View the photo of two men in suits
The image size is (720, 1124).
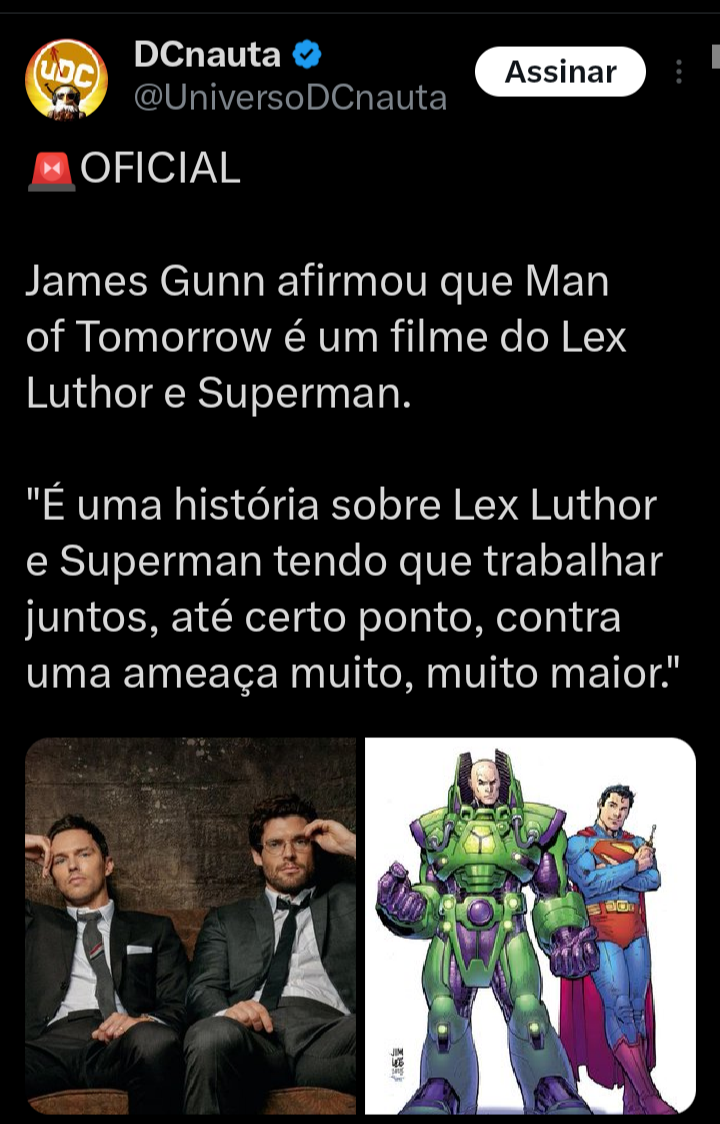tap(190, 925)
